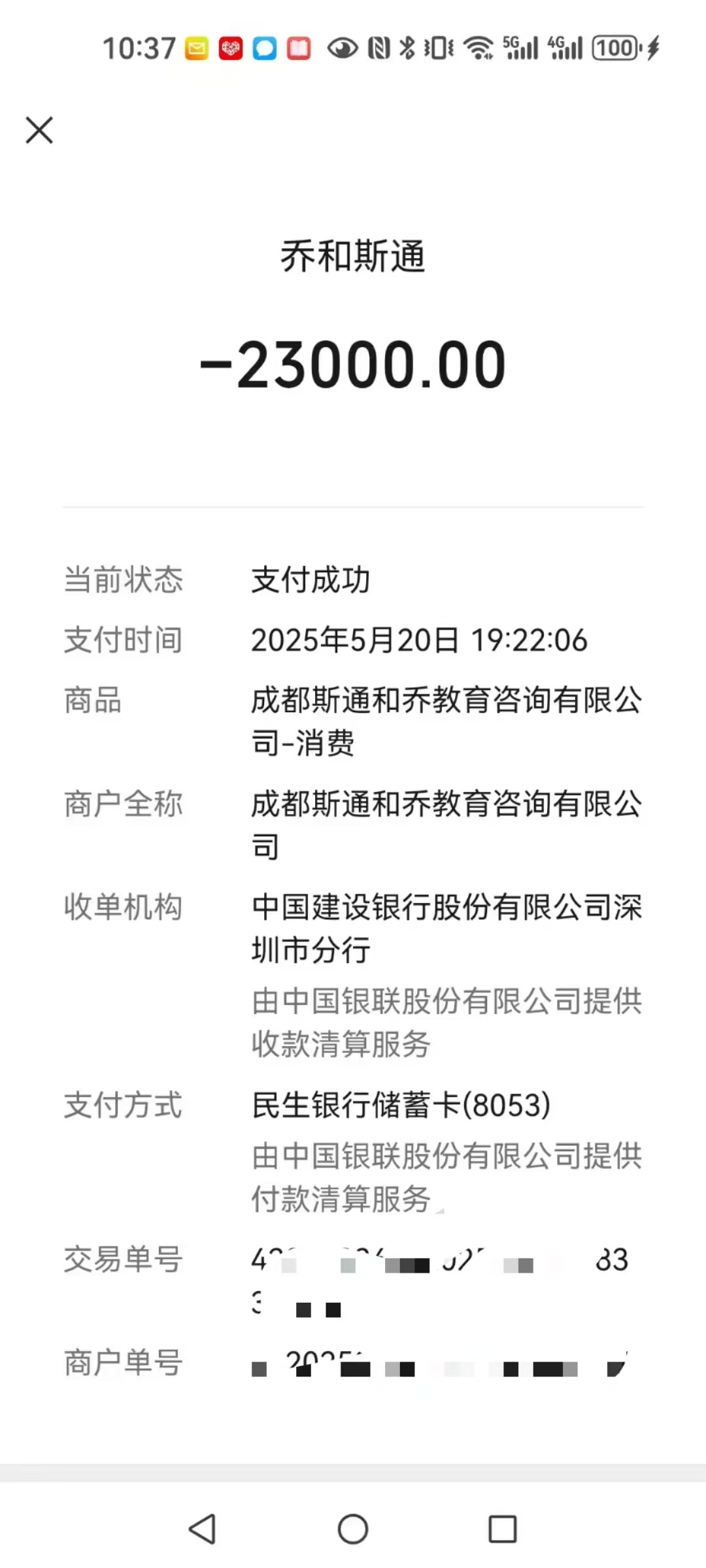
Task: Tap the system back button
Action: point(202,1529)
